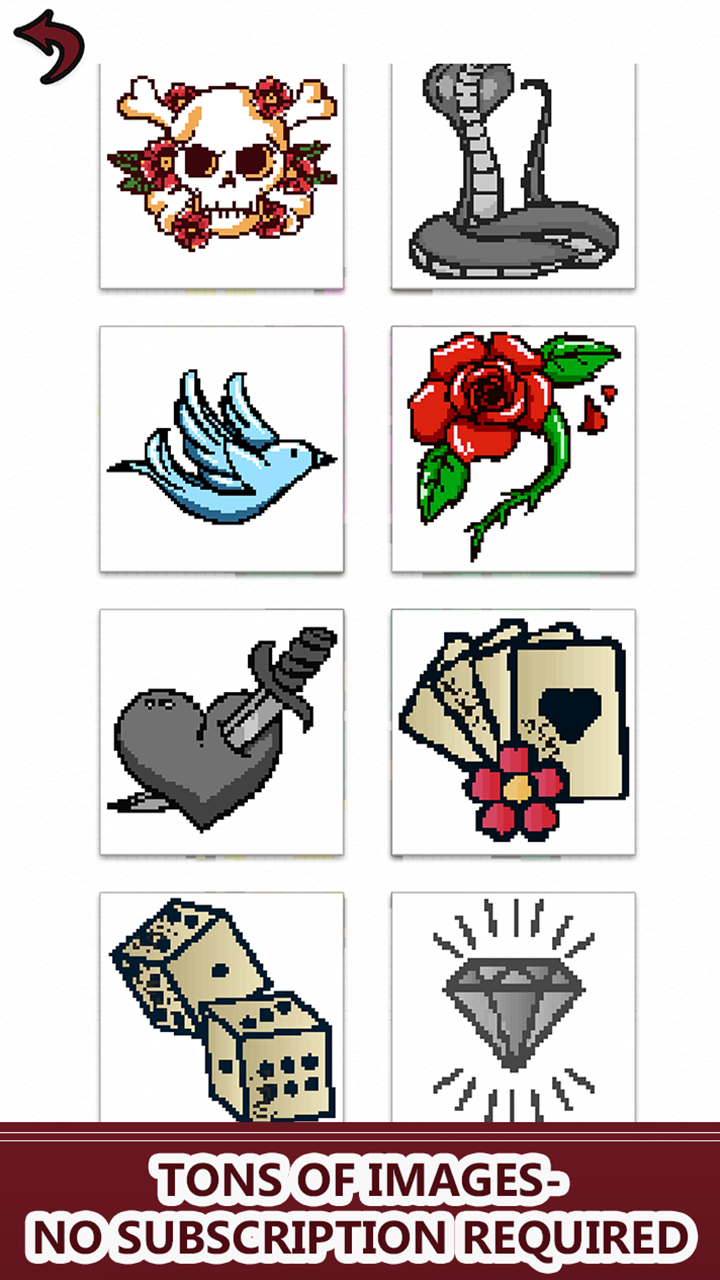Pick the heart with dagger picture

tap(222, 732)
